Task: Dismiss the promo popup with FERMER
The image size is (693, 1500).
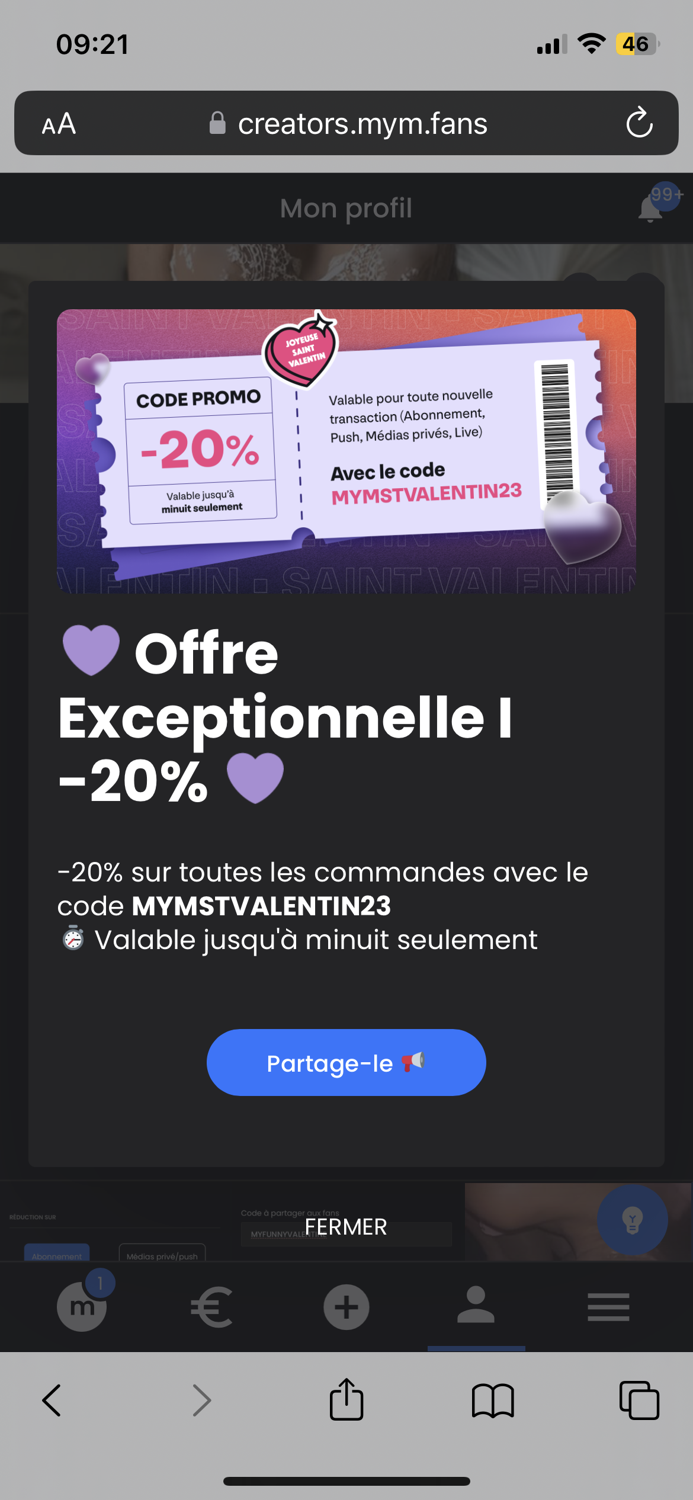Action: point(346,1227)
